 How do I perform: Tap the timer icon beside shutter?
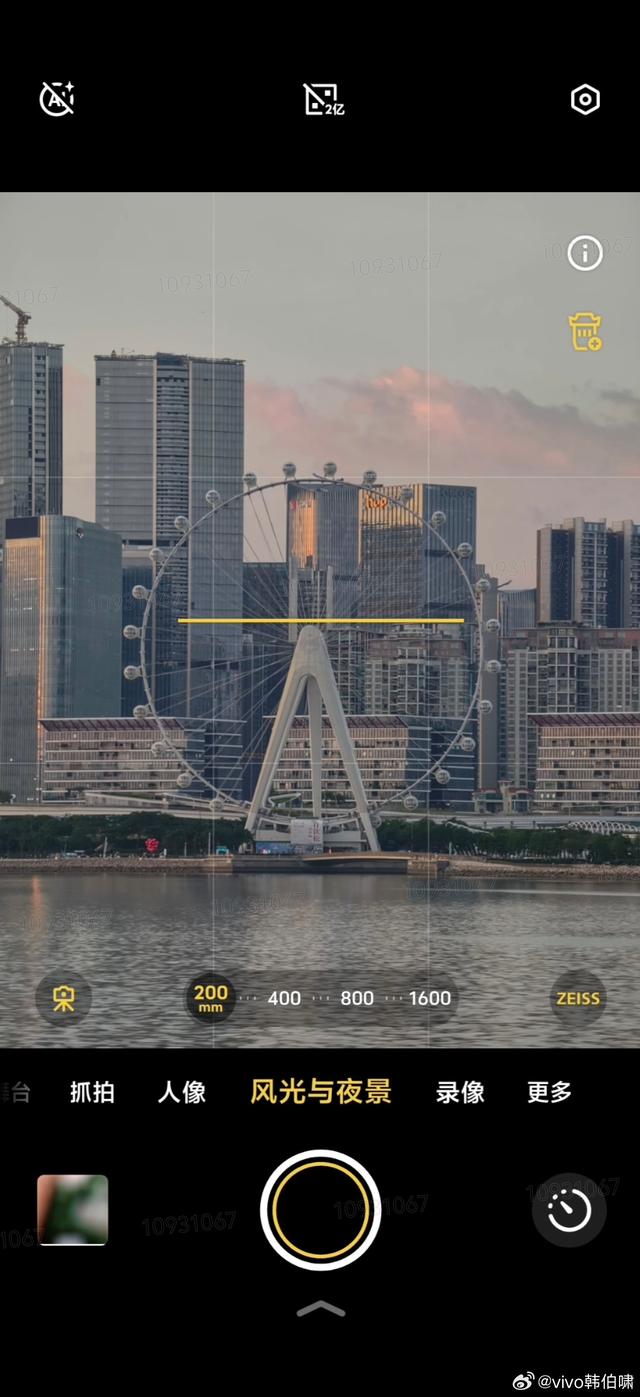pos(569,1210)
